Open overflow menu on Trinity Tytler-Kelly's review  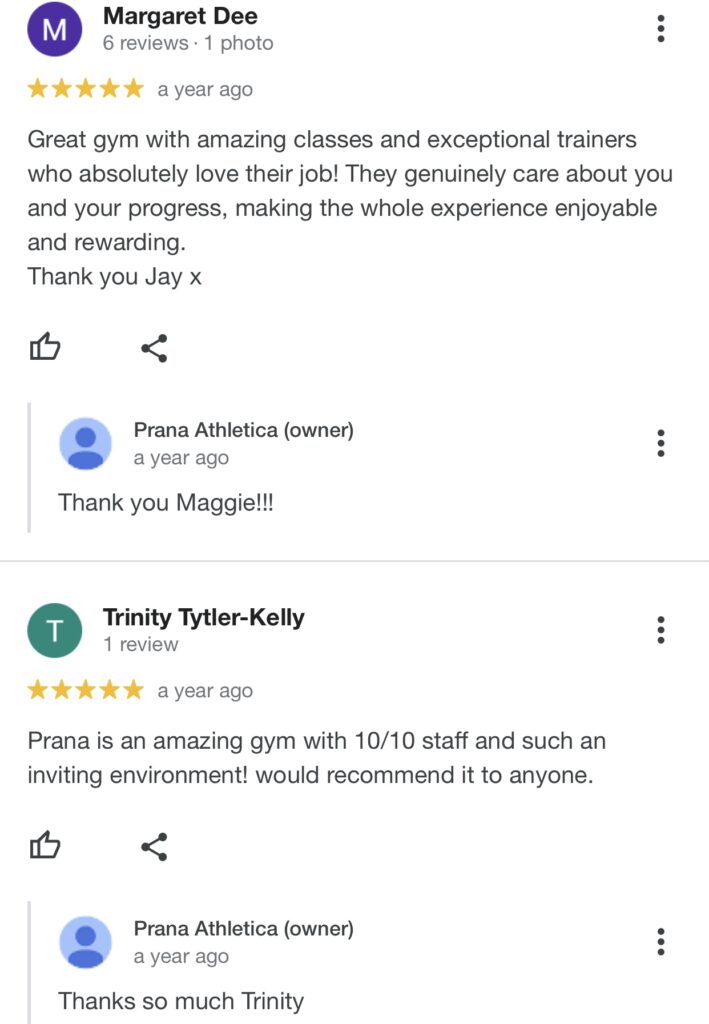661,630
